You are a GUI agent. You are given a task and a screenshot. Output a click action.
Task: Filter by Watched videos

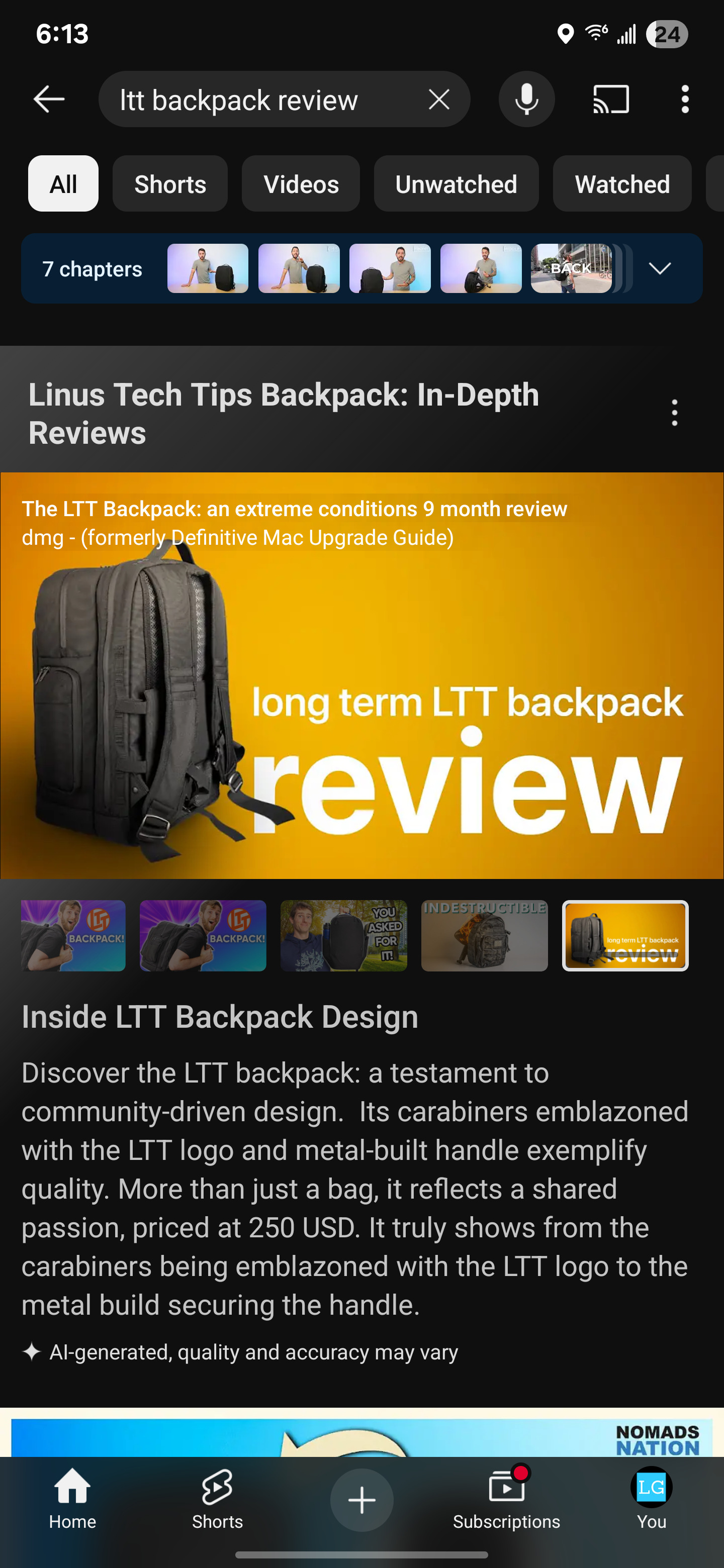coord(622,184)
